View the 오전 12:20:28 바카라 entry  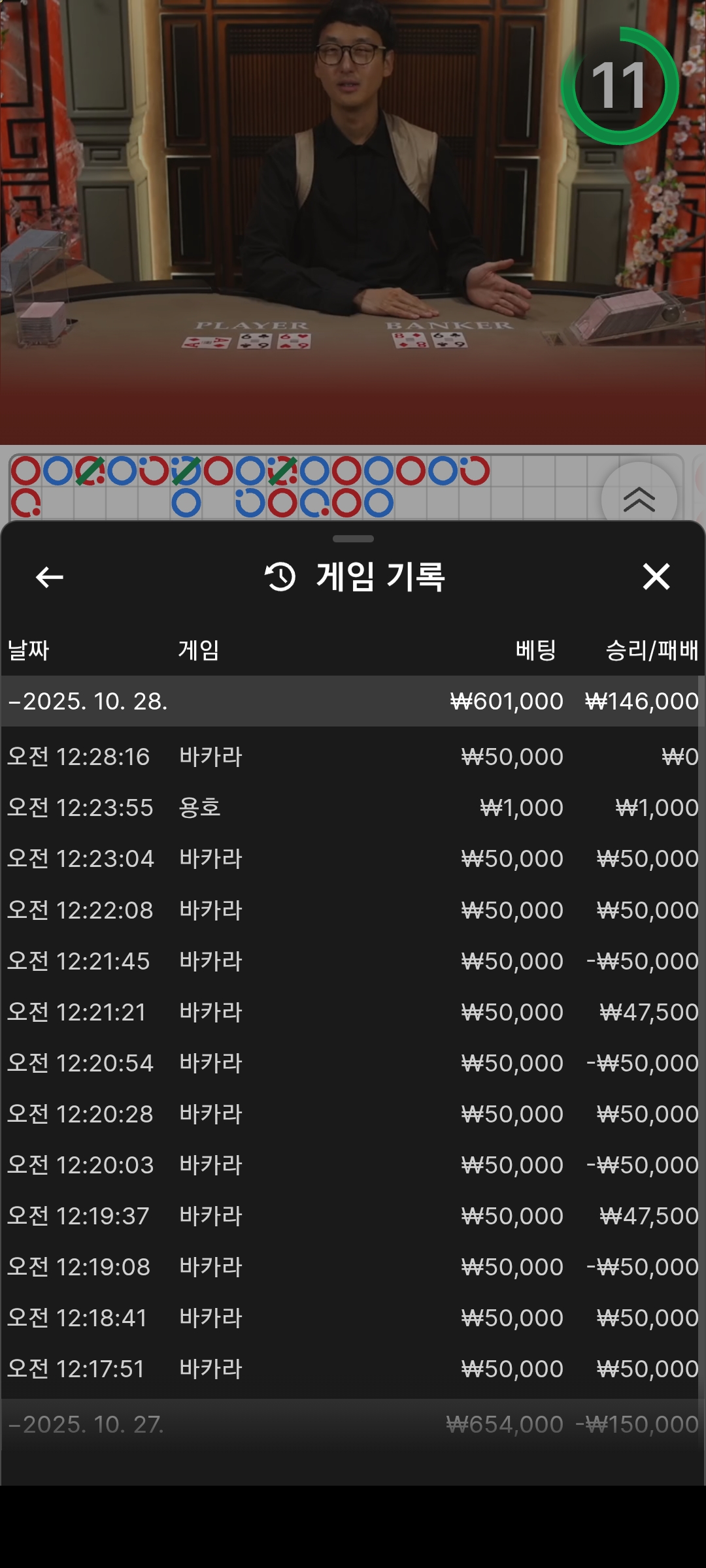353,1114
